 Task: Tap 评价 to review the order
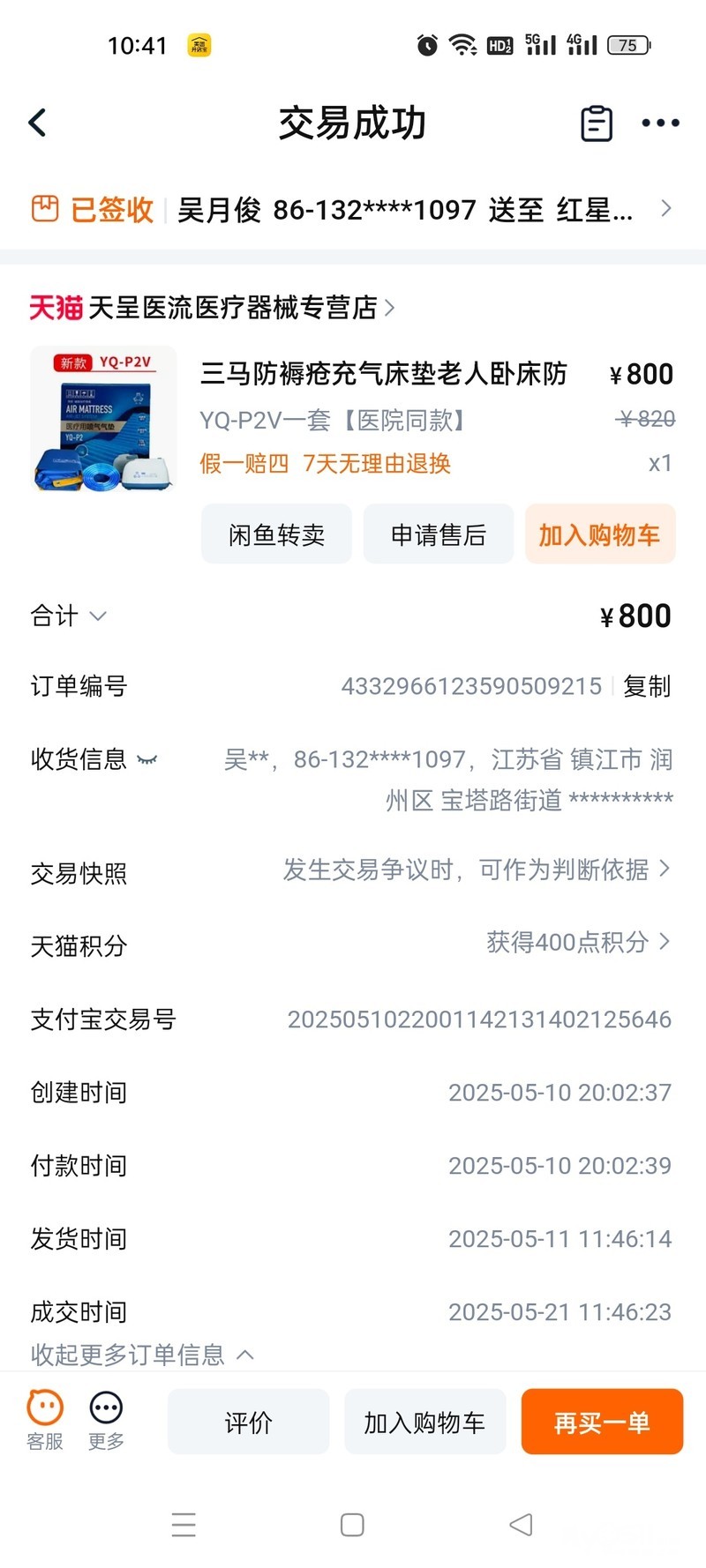[x=248, y=1422]
